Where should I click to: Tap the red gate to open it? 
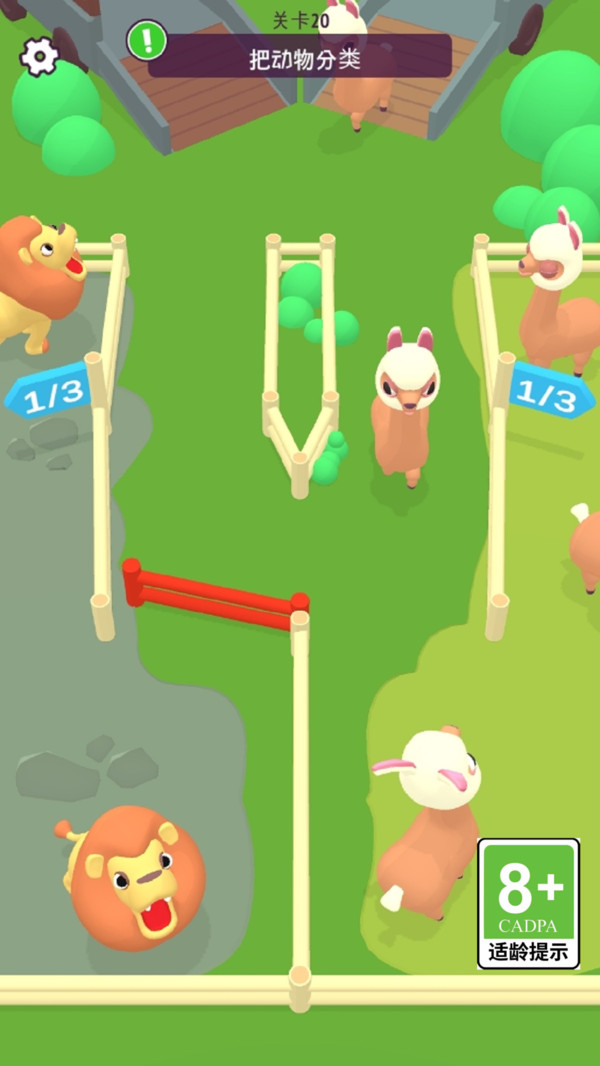(215, 597)
